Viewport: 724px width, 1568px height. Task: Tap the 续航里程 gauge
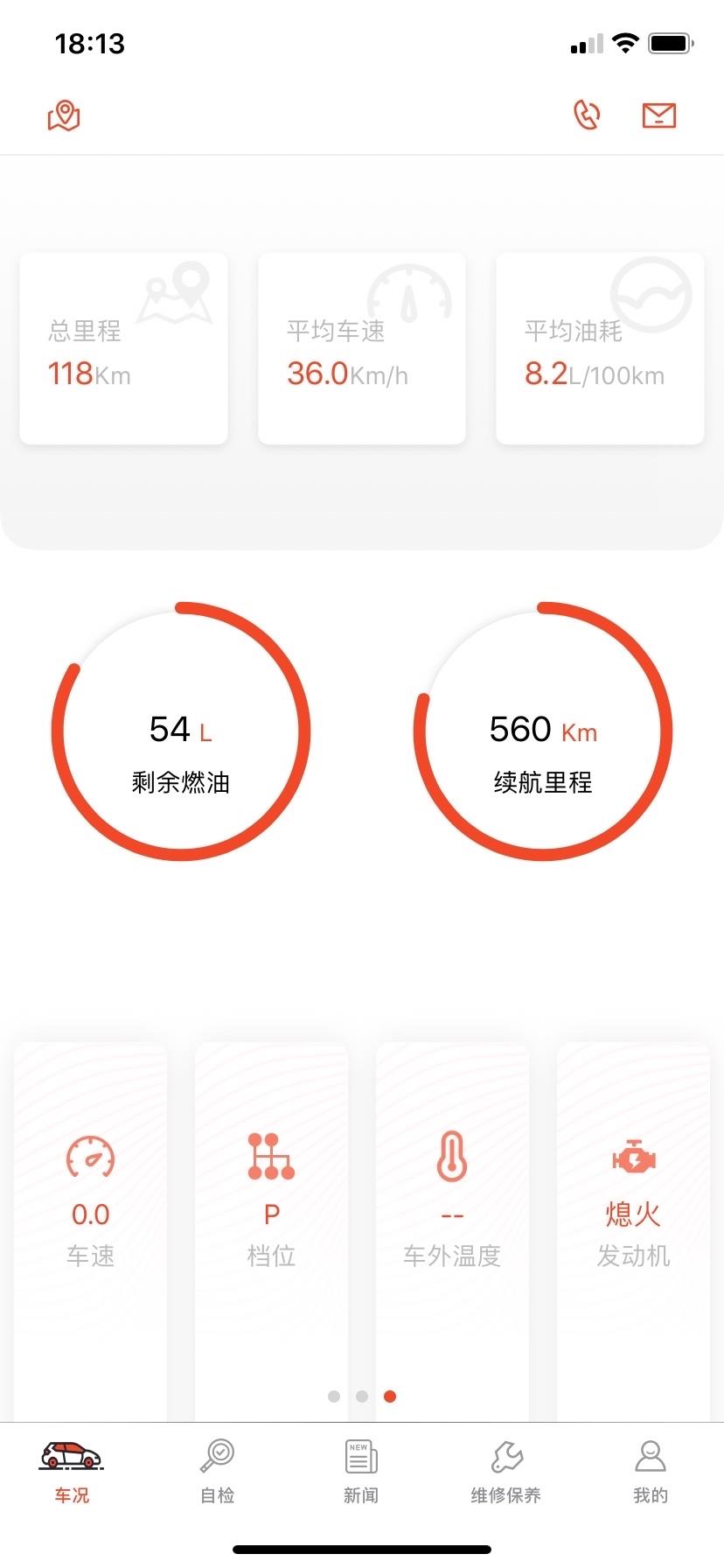click(x=543, y=731)
